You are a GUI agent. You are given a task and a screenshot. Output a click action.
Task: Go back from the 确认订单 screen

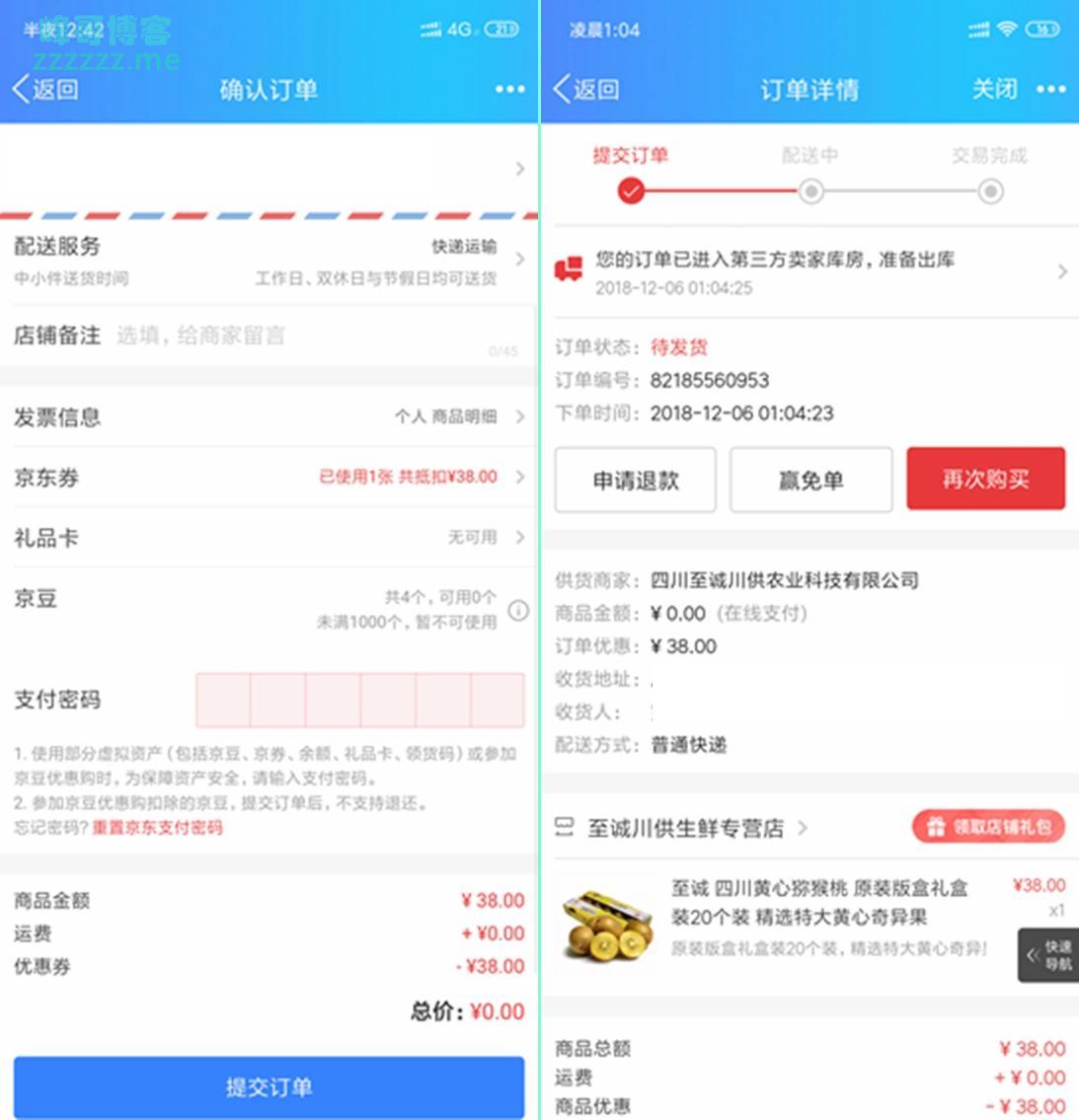point(45,90)
